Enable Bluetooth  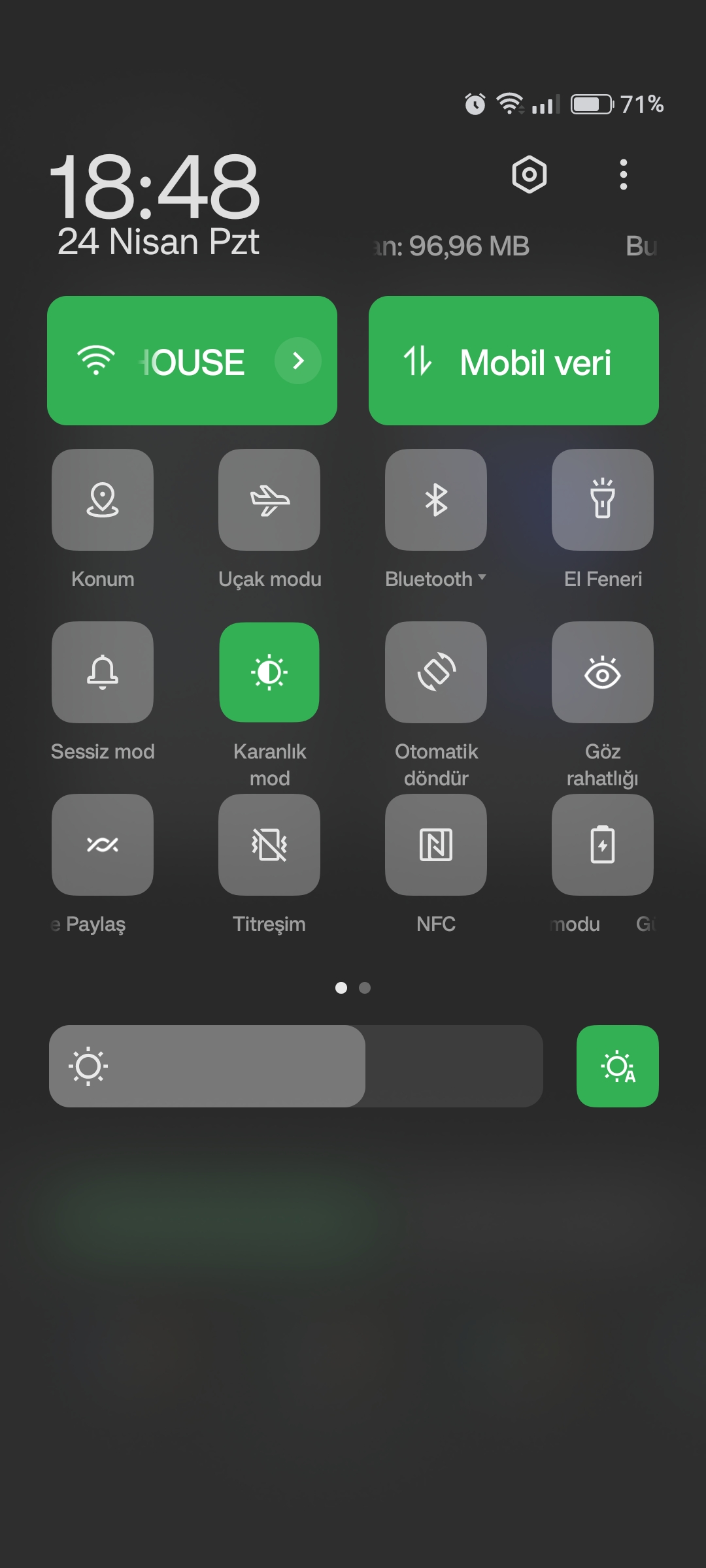pyautogui.click(x=436, y=500)
